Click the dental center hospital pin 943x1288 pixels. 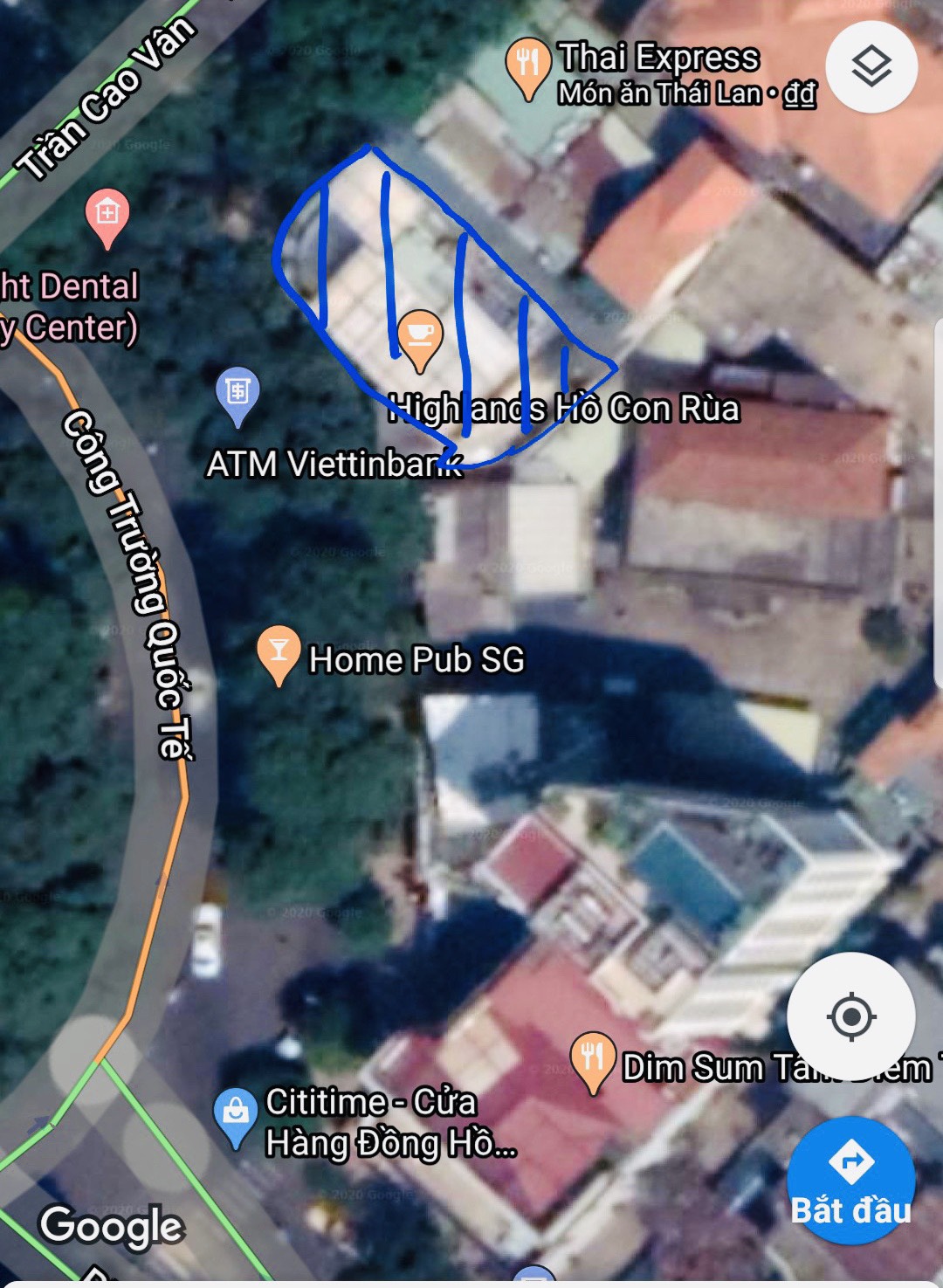(105, 211)
